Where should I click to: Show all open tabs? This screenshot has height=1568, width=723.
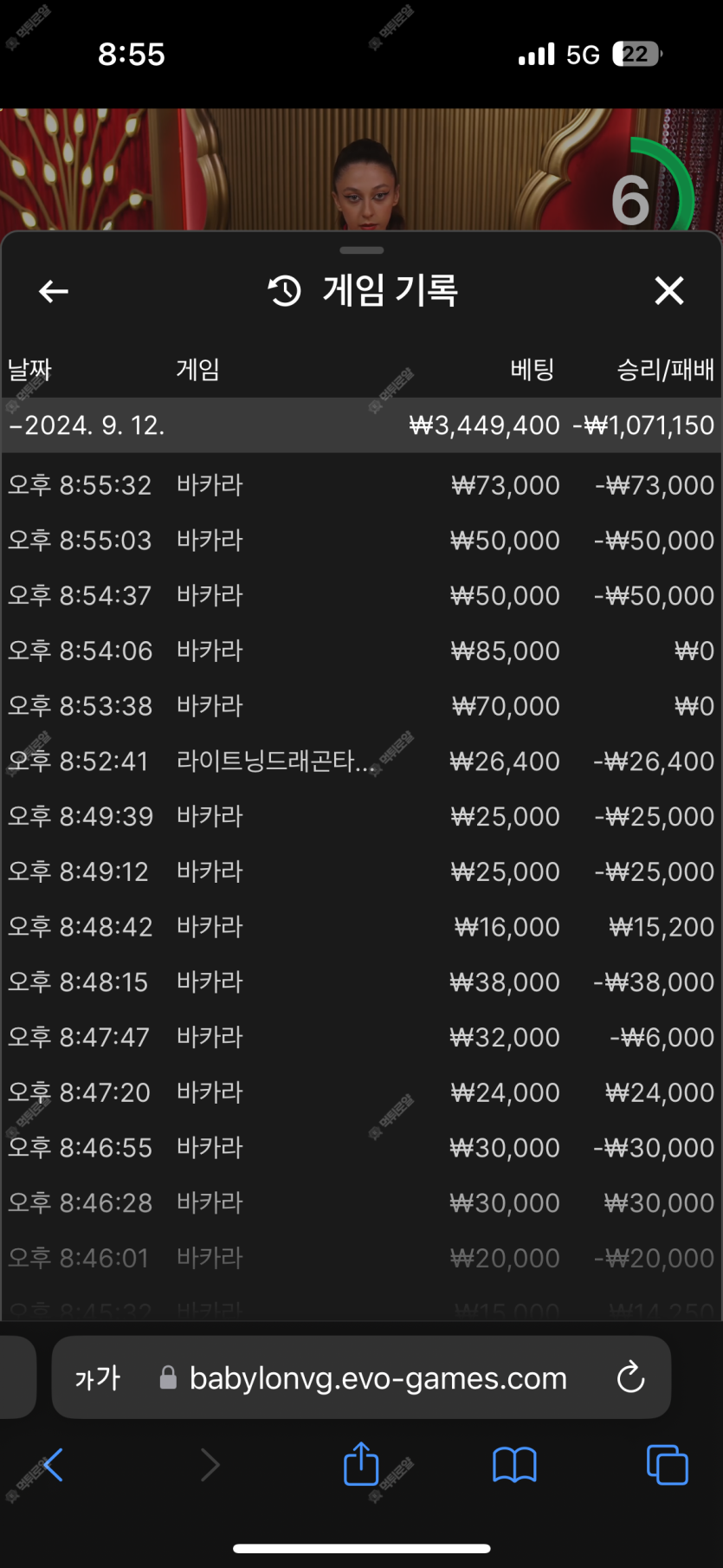tap(668, 1465)
